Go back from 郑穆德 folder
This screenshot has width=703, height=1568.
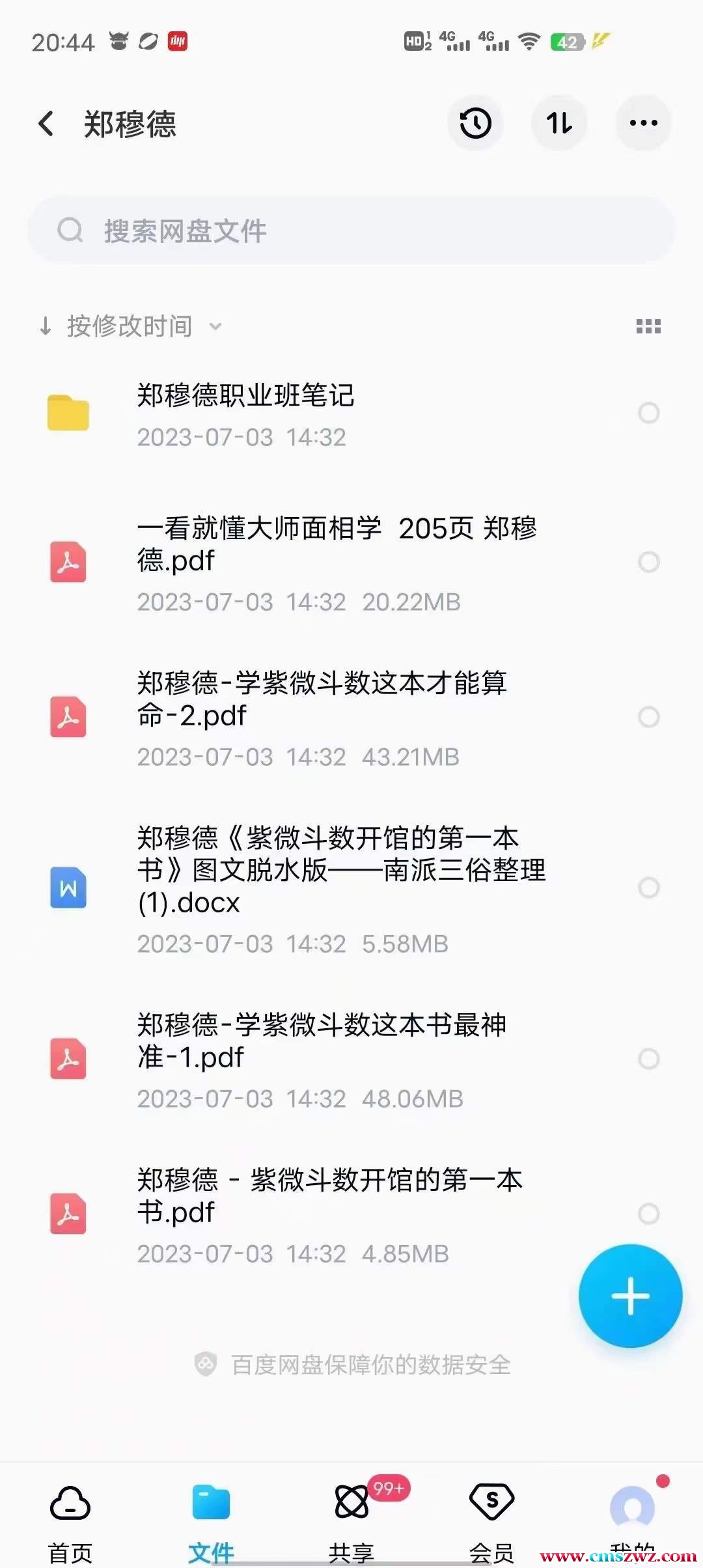46,123
